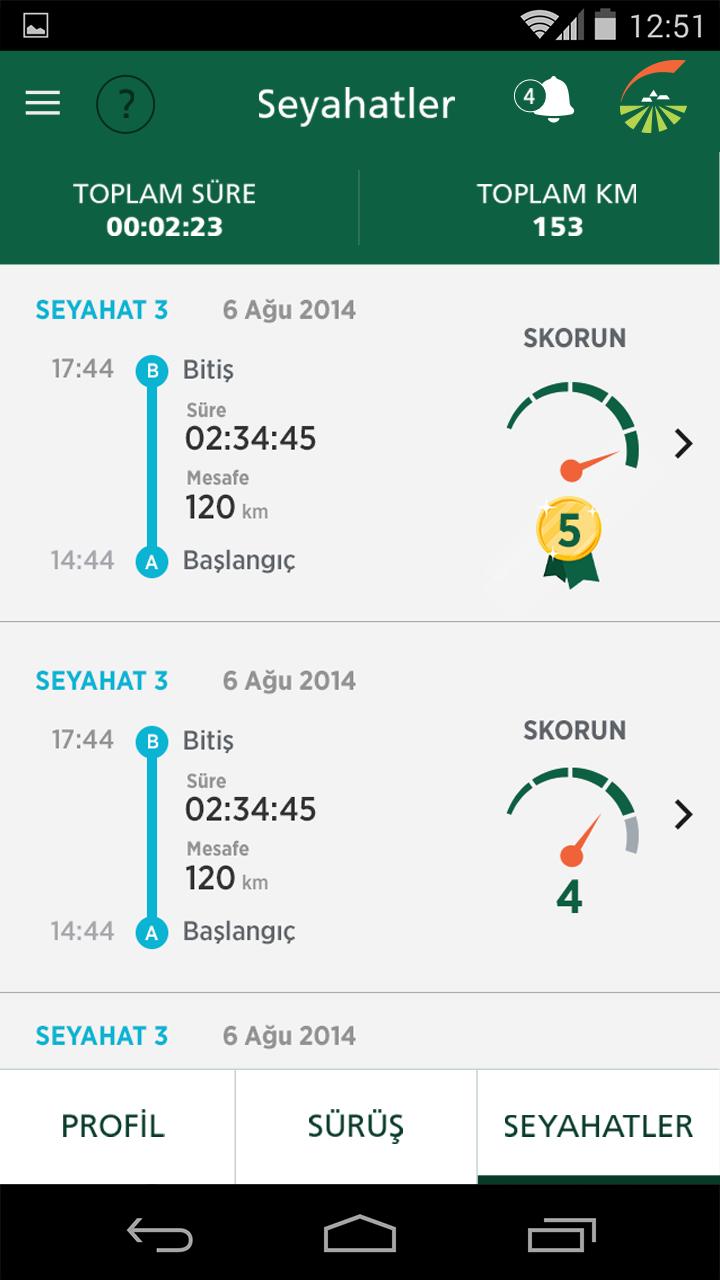Go to the system home screen

click(x=360, y=1234)
